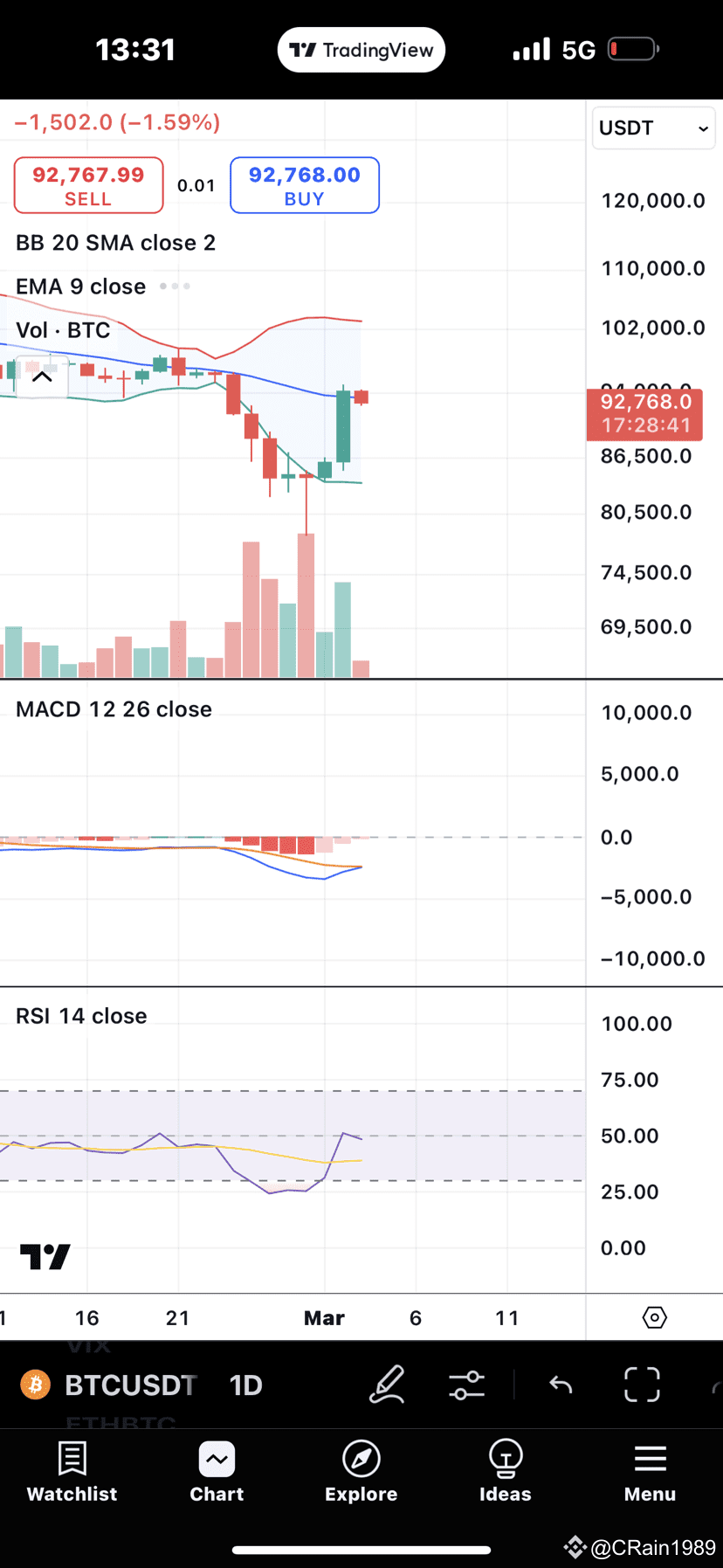Tap the BUY 92,768.00 button

[x=304, y=184]
